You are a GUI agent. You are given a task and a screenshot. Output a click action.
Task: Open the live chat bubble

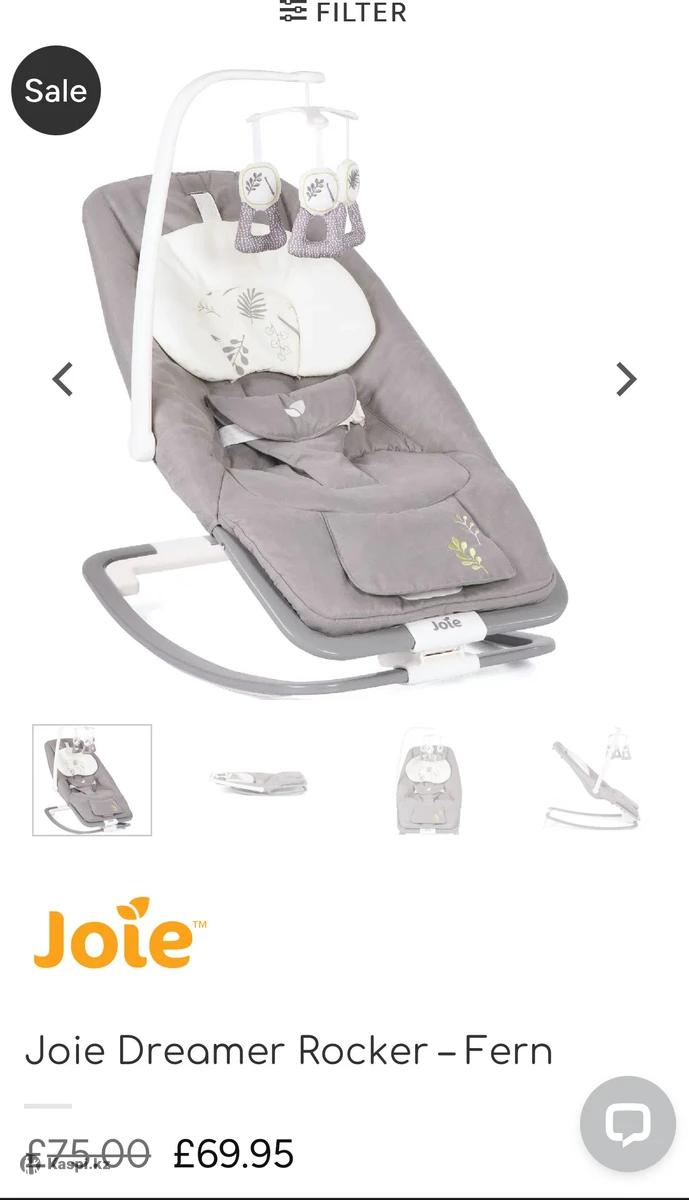click(x=627, y=1123)
